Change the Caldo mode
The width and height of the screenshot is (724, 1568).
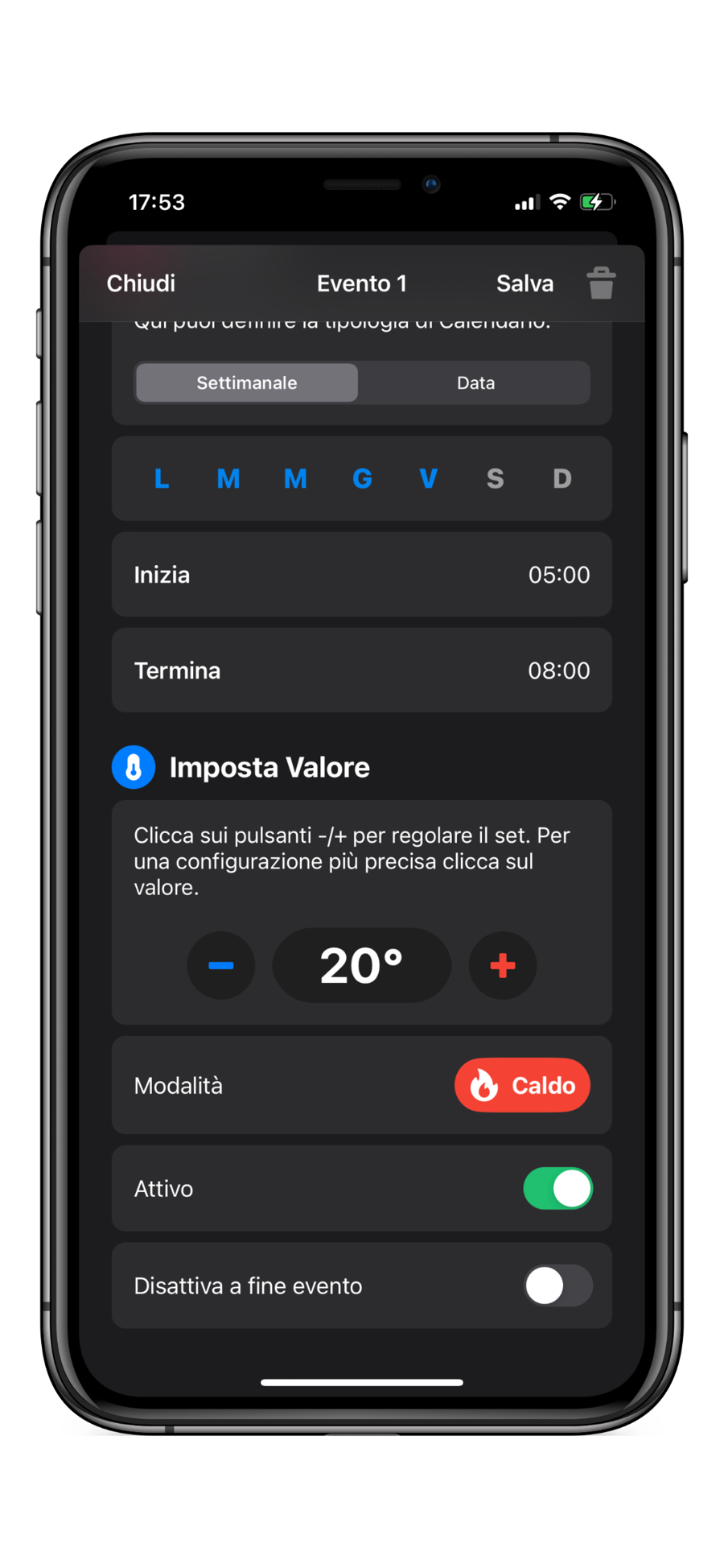point(522,1085)
